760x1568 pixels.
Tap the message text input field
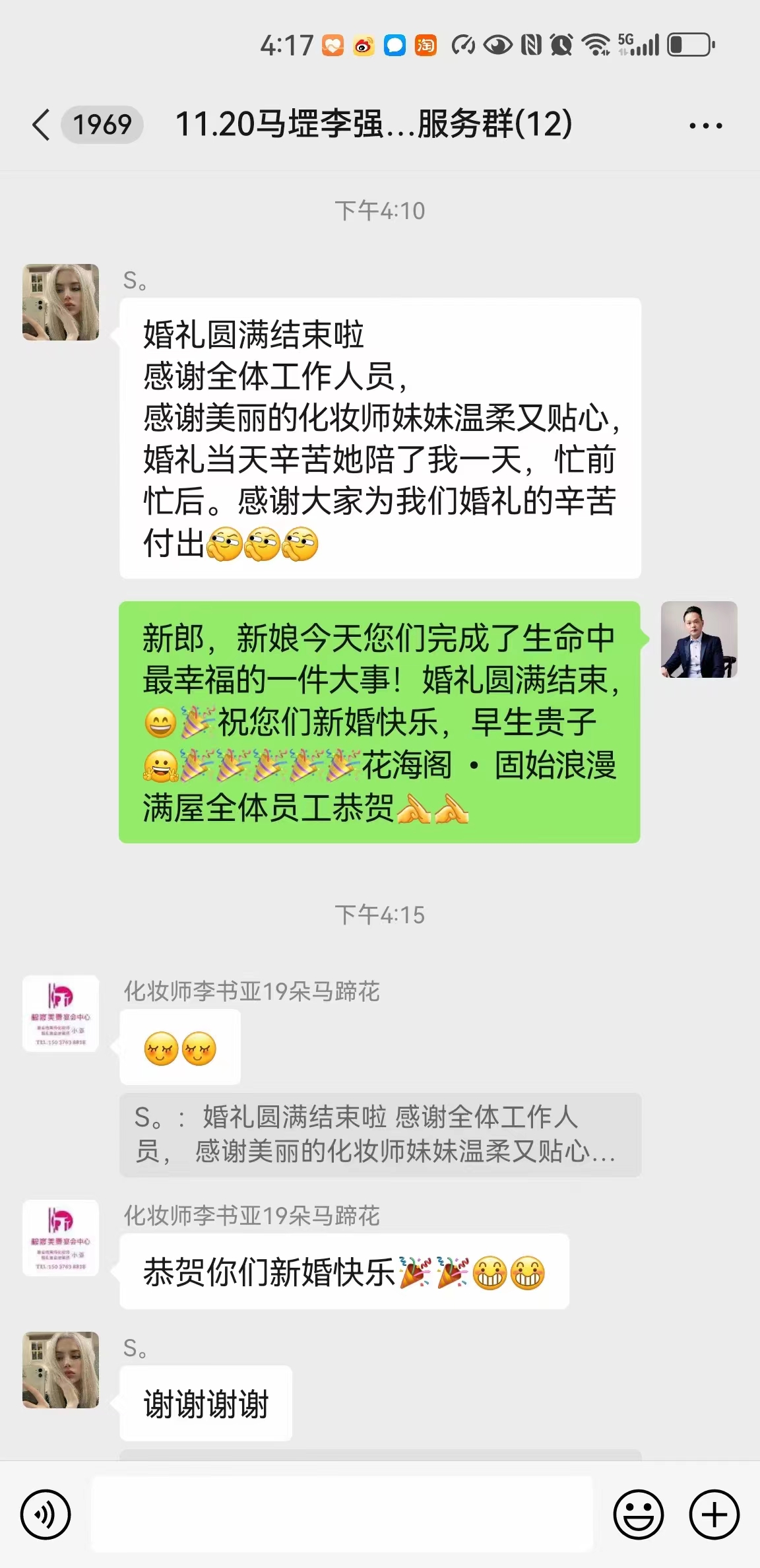342,1515
